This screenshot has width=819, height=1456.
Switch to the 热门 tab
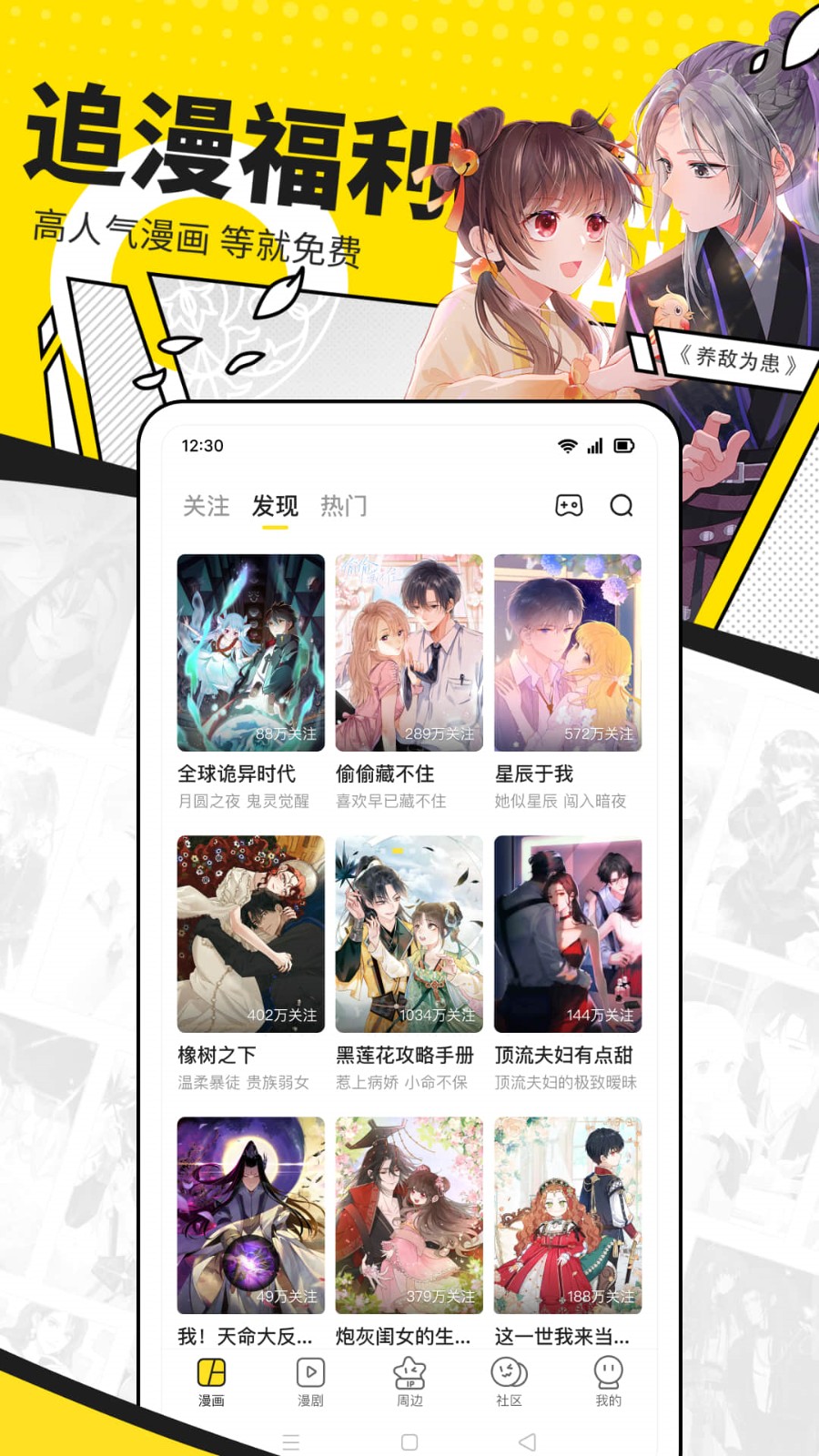click(343, 506)
